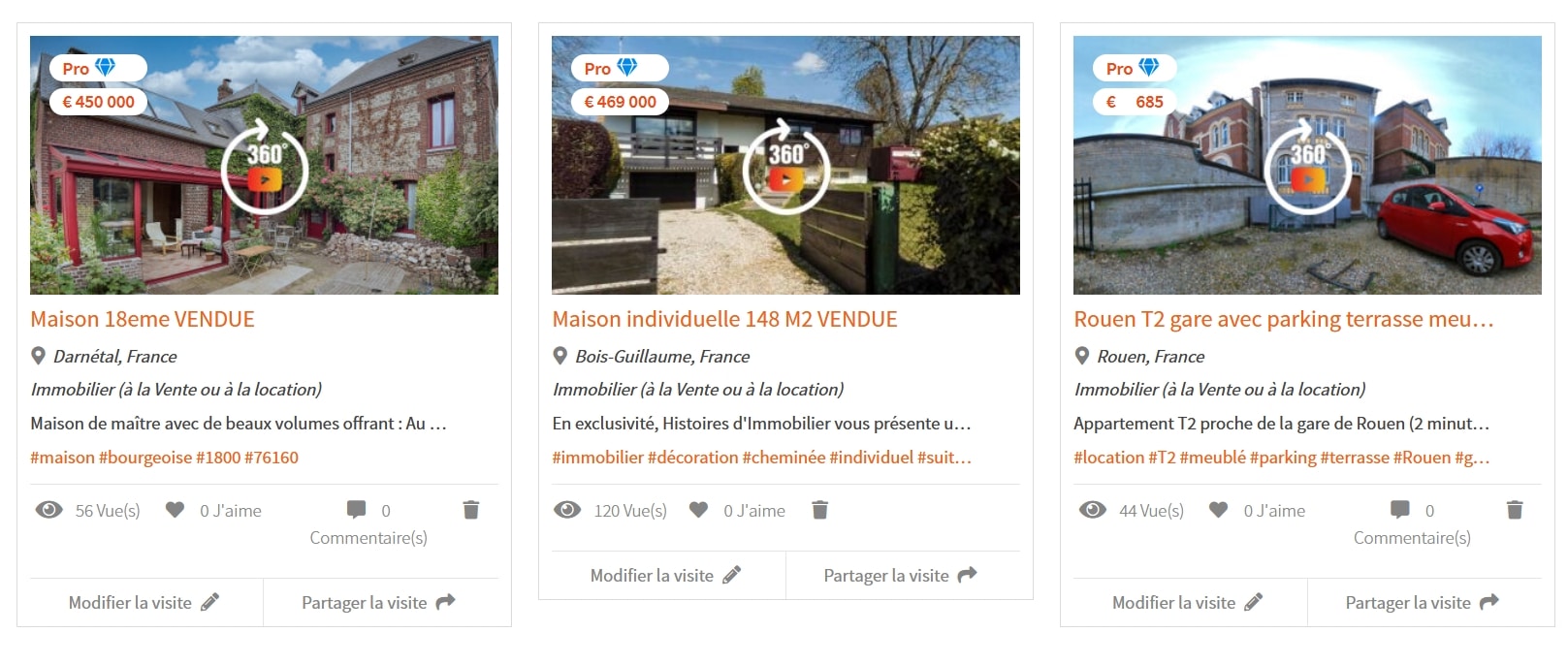Partager la visite for Maison individuelle 148 M2
Image resolution: width=1568 pixels, height=664 pixels.
(900, 576)
